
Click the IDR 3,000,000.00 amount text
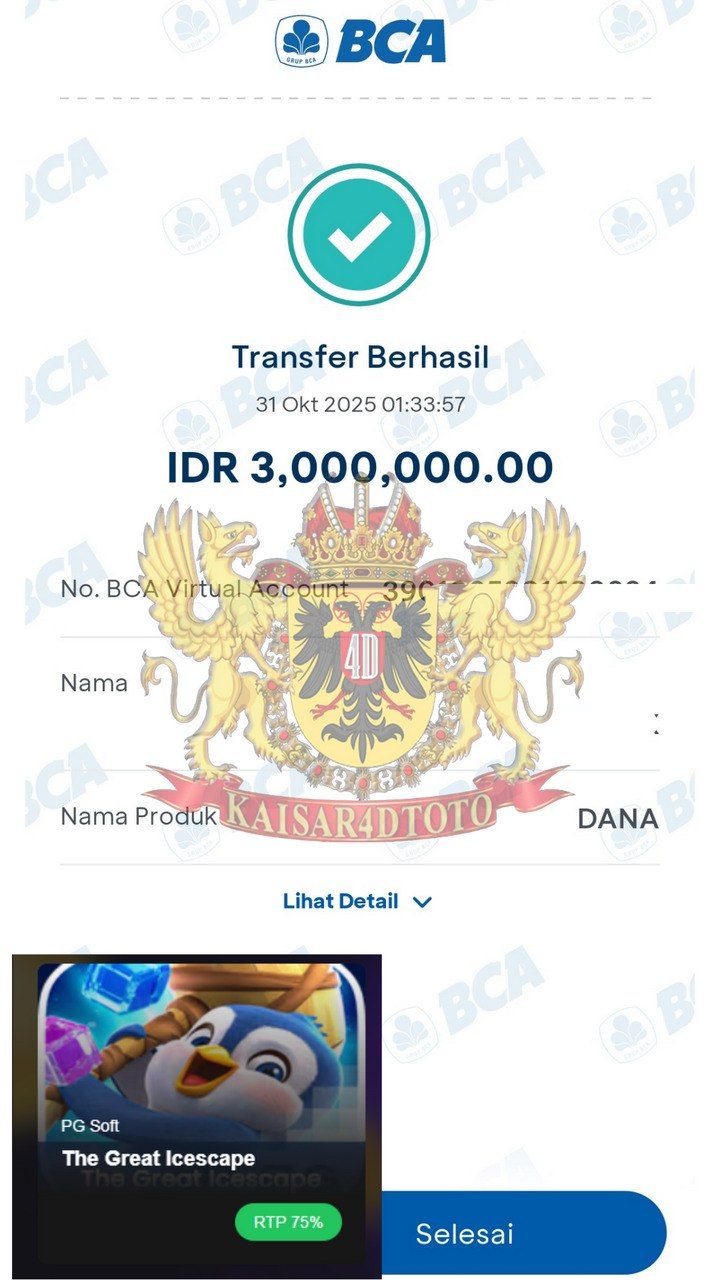[360, 465]
